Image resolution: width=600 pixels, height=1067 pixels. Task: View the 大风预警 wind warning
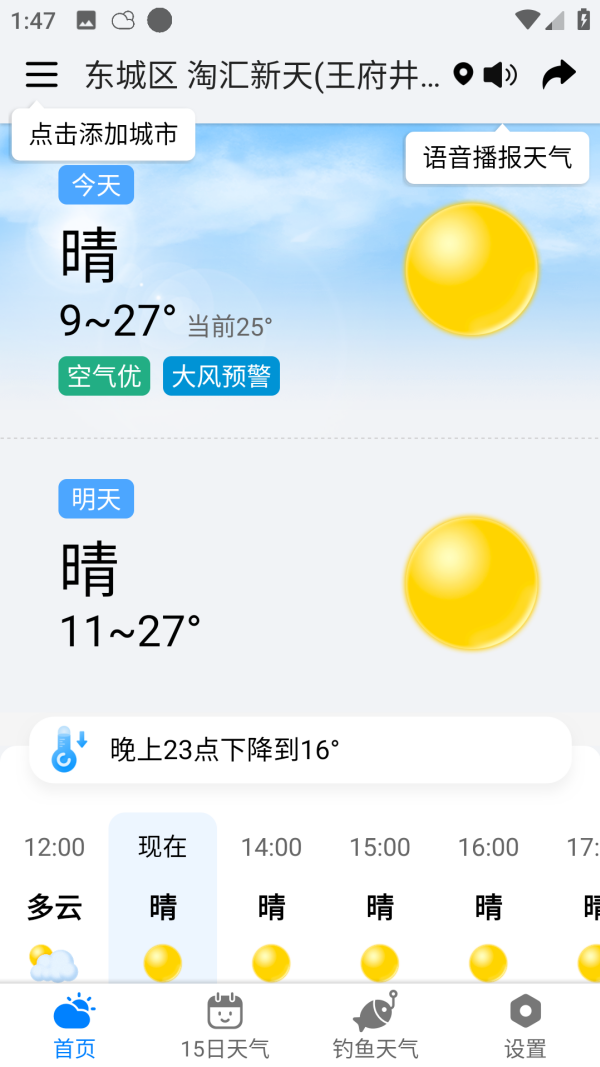221,376
